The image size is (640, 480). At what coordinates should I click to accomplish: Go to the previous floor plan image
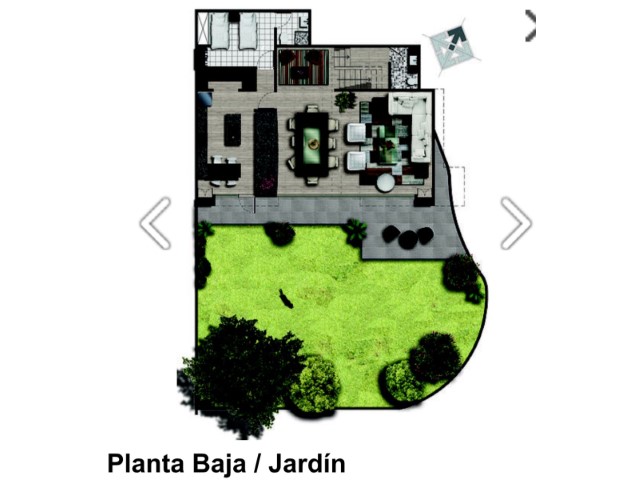[x=155, y=222]
